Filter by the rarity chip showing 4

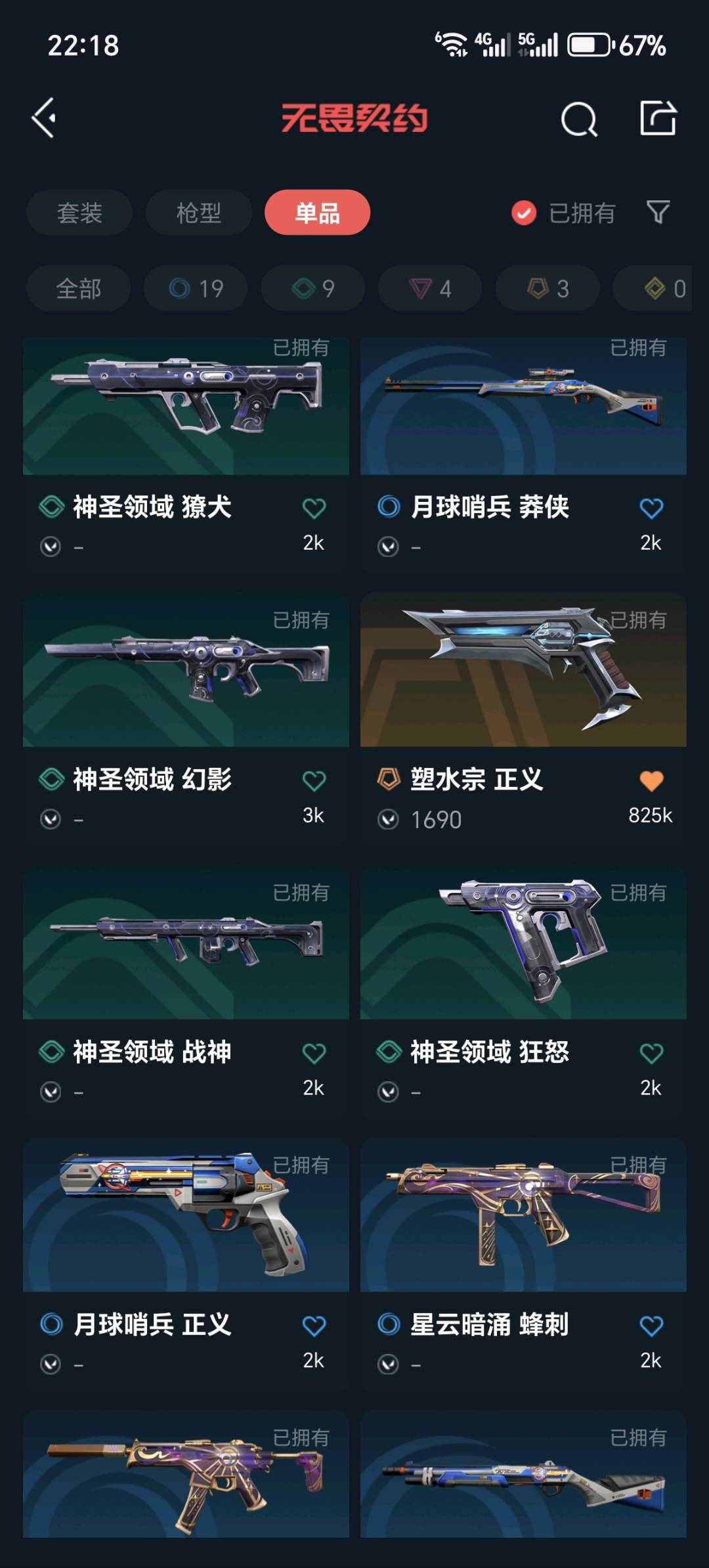[x=430, y=288]
